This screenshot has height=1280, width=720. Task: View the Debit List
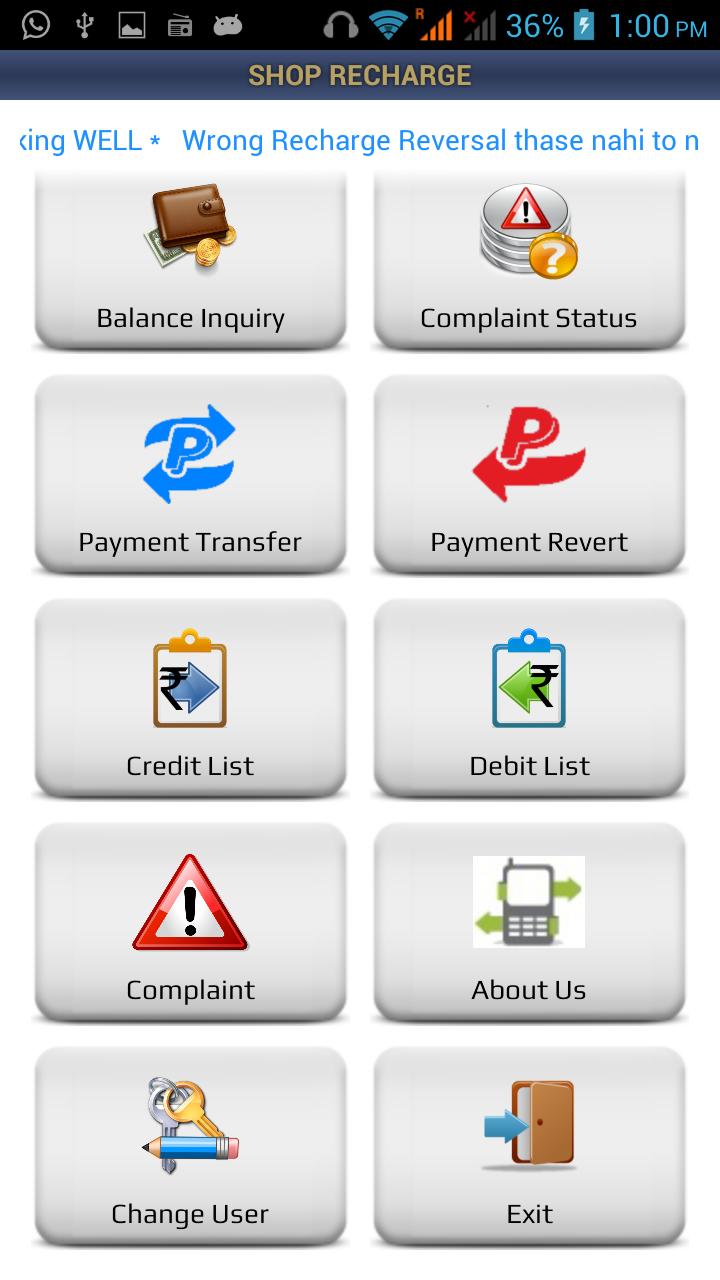point(529,698)
